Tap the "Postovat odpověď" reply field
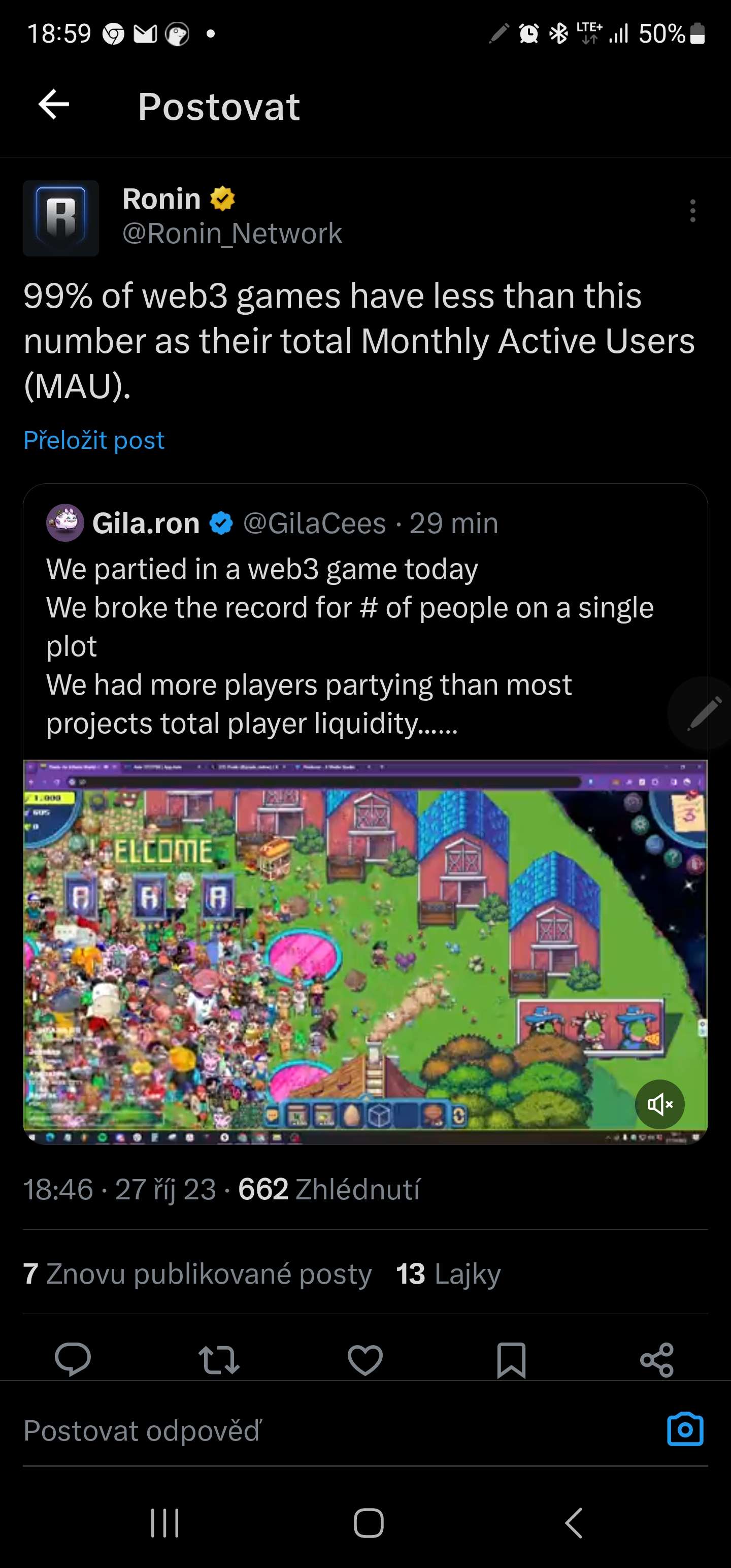The height and width of the screenshot is (1568, 731). [305, 1430]
